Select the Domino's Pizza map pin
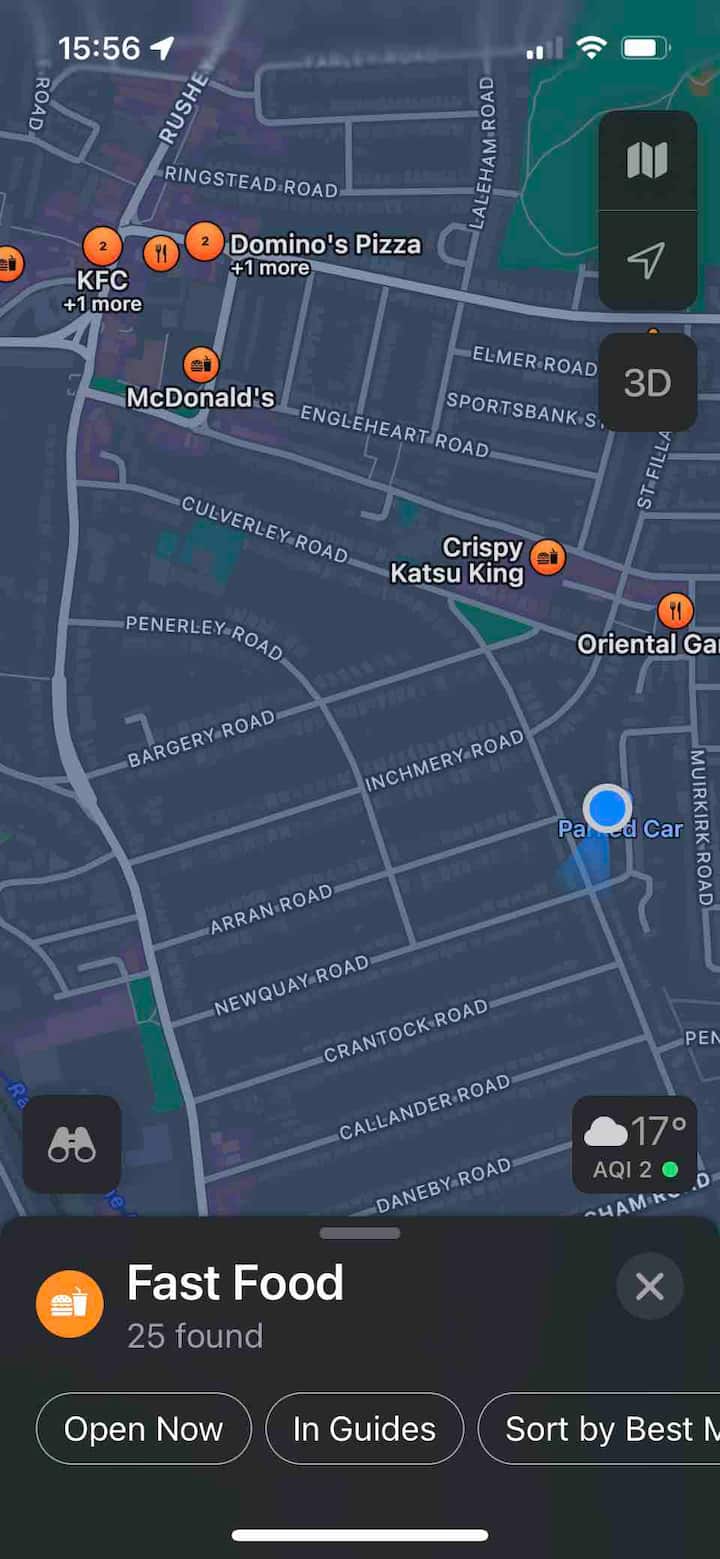Screen dimensions: 720x1559 pos(204,242)
